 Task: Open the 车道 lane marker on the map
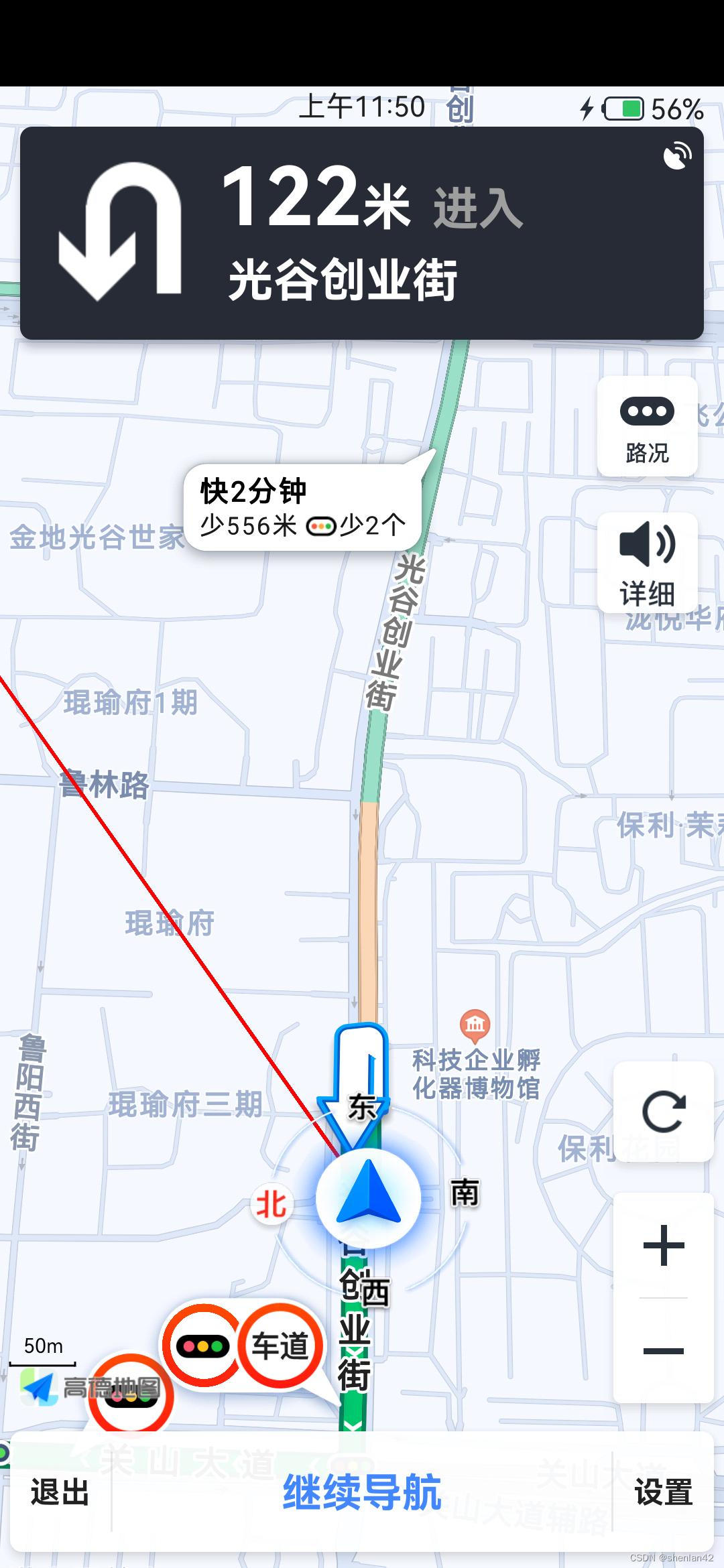tap(280, 1346)
